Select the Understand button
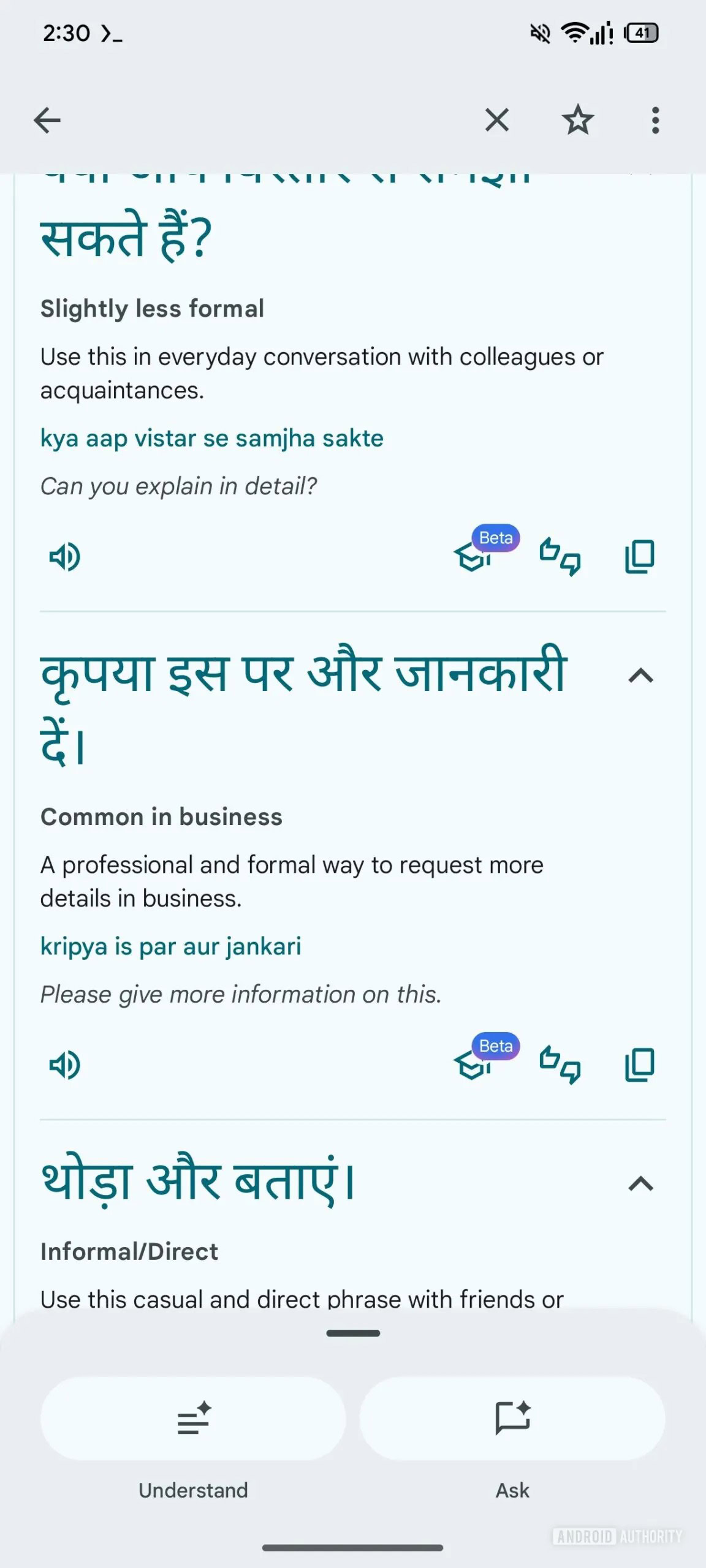706x1568 pixels. click(x=193, y=1419)
